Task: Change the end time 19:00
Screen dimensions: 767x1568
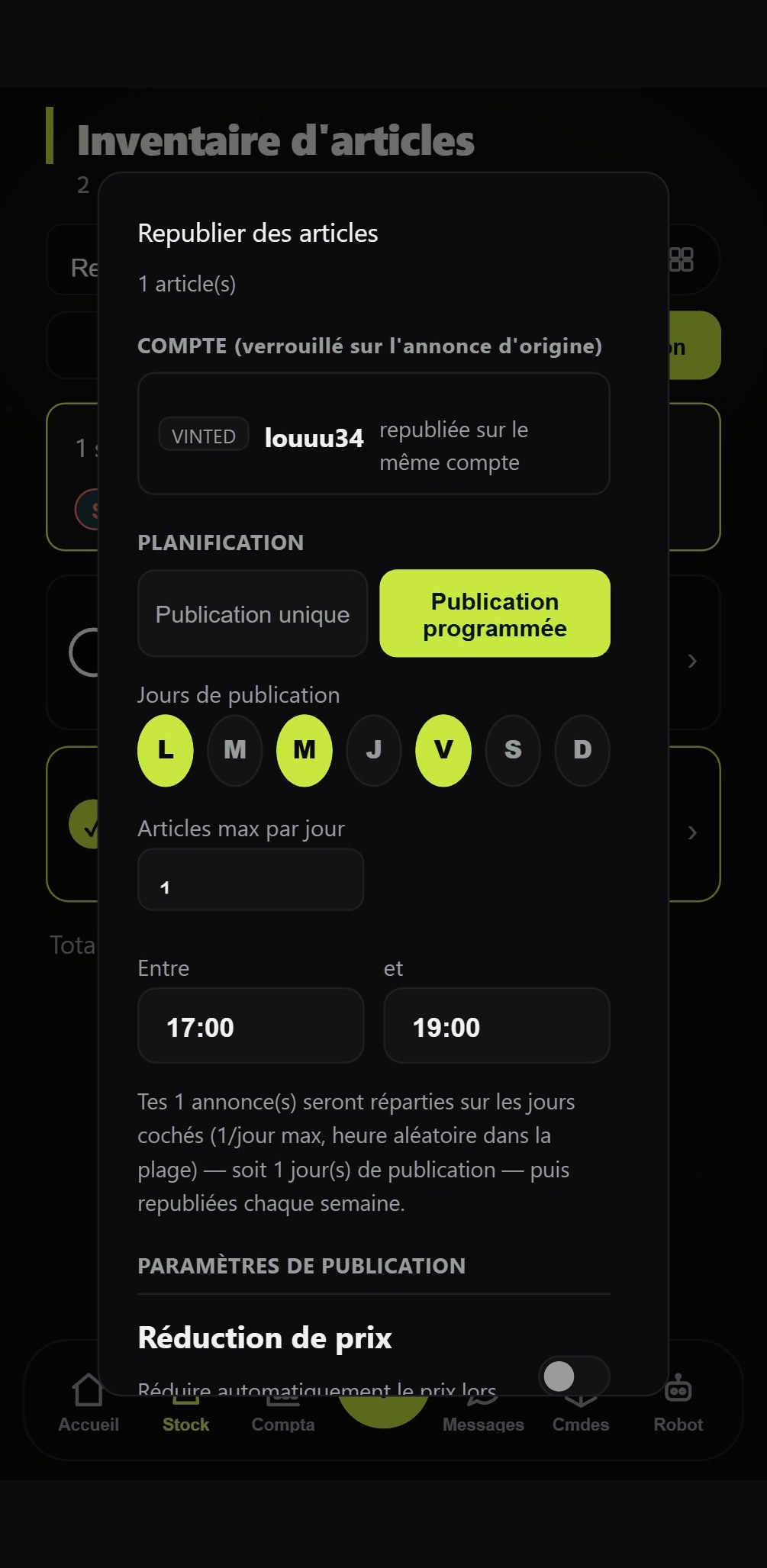Action: click(497, 1025)
